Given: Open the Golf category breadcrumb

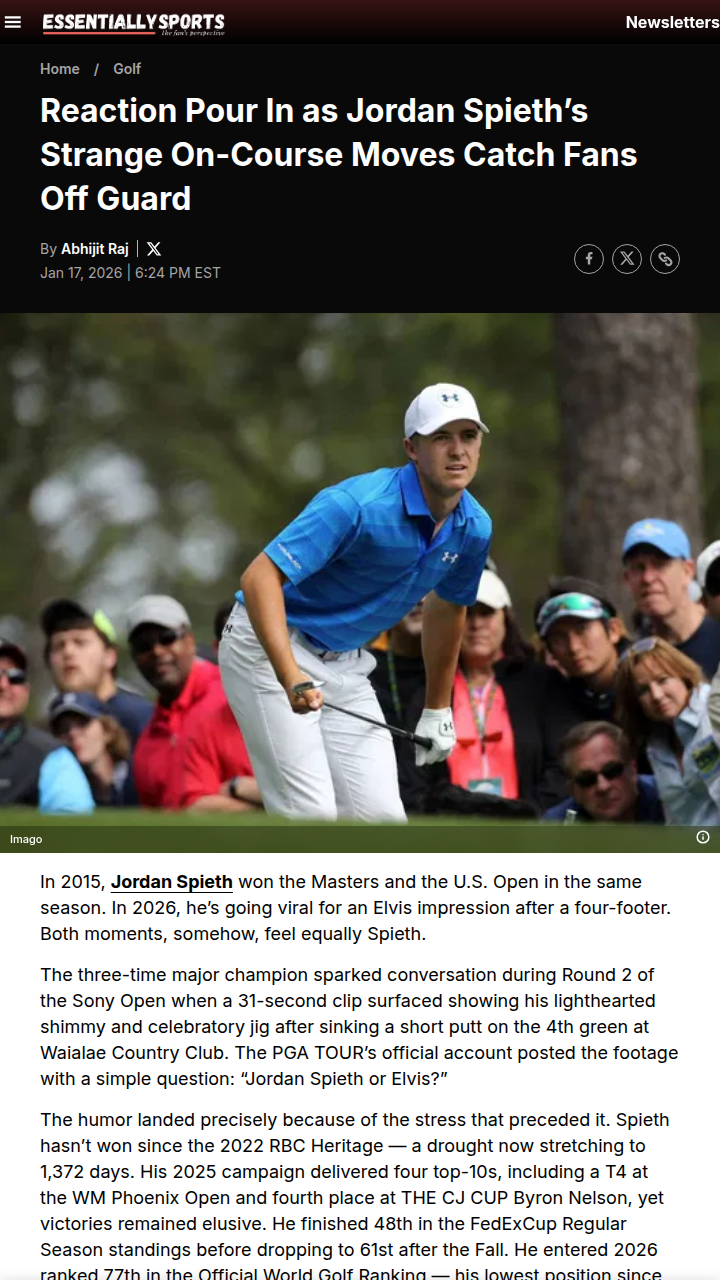Looking at the screenshot, I should pyautogui.click(x=127, y=69).
